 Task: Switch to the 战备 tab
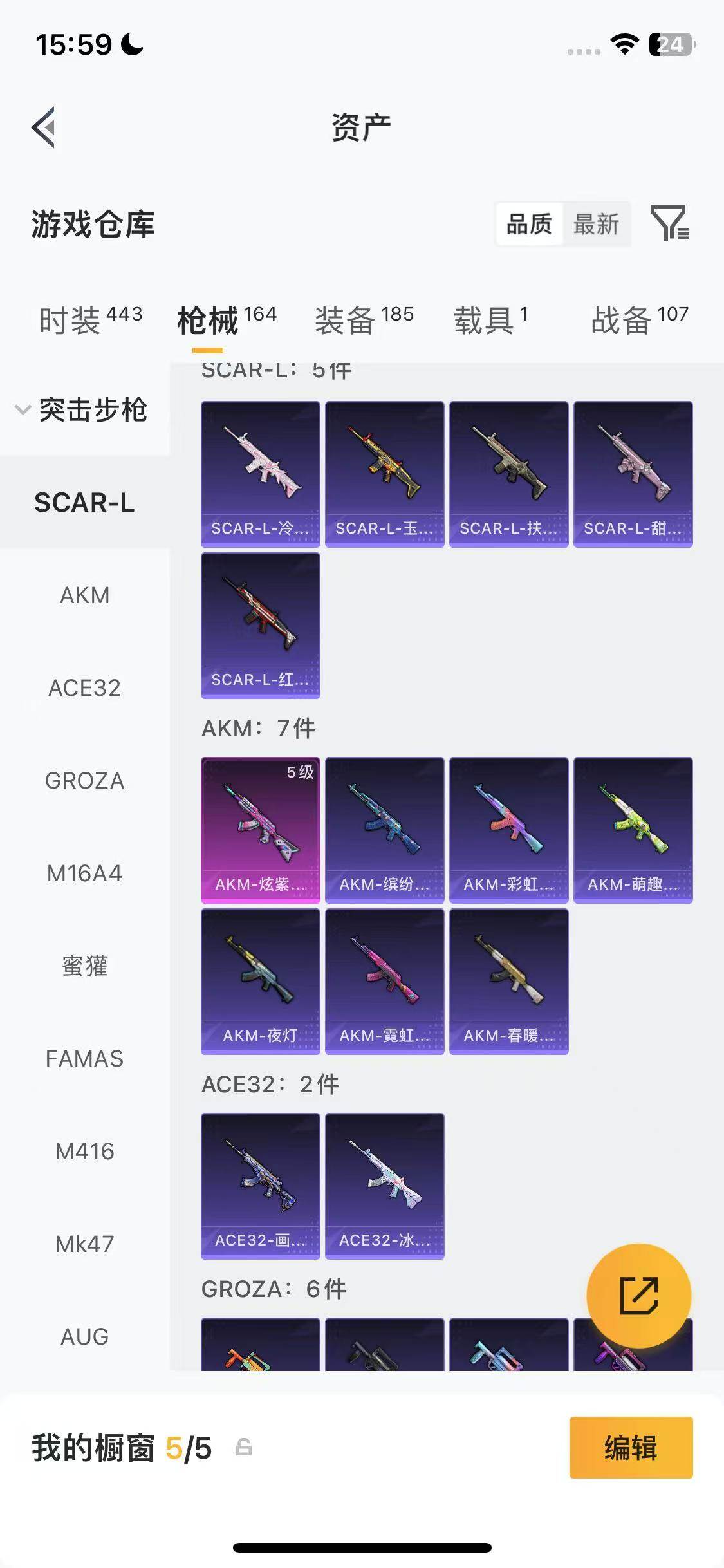point(640,319)
